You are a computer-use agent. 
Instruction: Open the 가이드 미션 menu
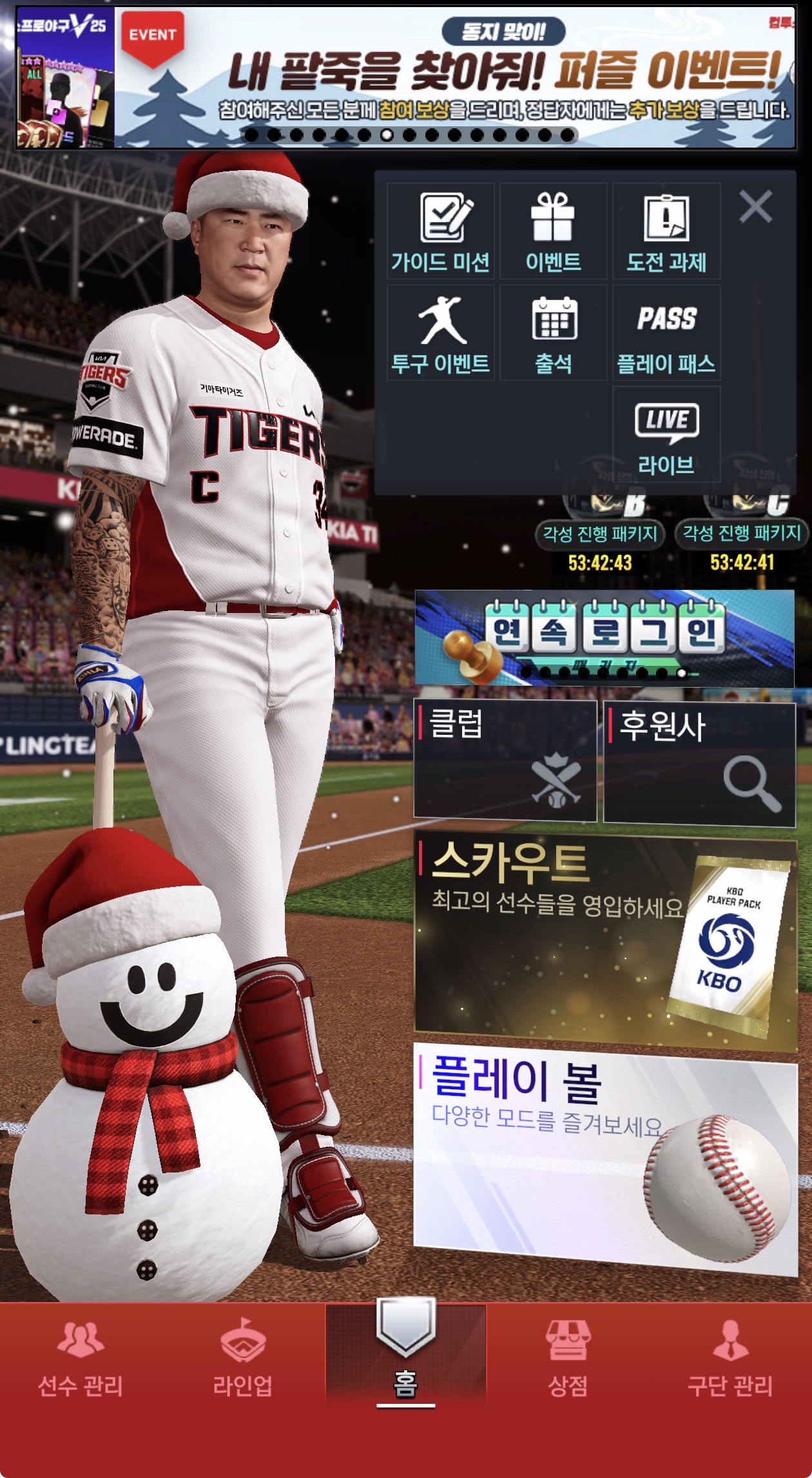pyautogui.click(x=441, y=231)
